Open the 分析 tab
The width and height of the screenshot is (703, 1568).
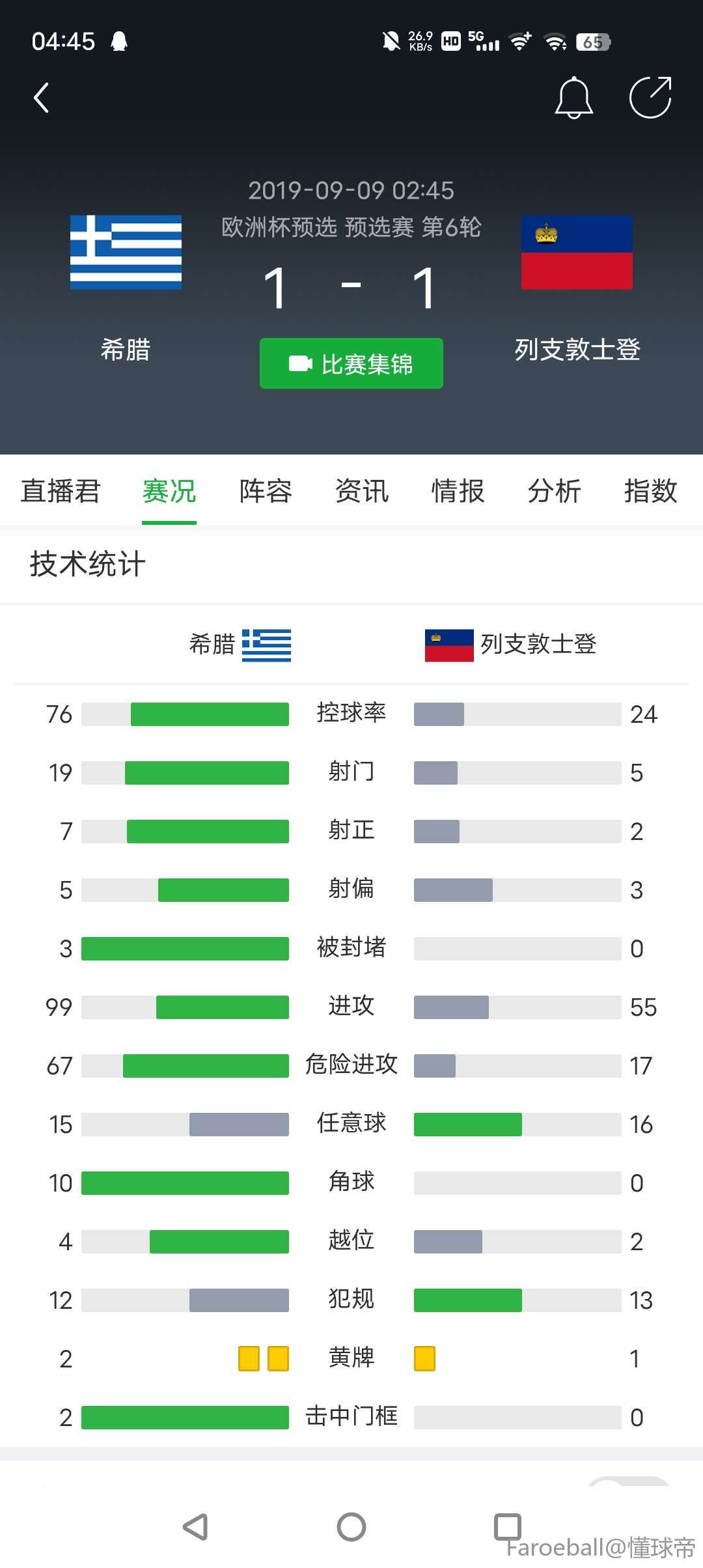555,491
